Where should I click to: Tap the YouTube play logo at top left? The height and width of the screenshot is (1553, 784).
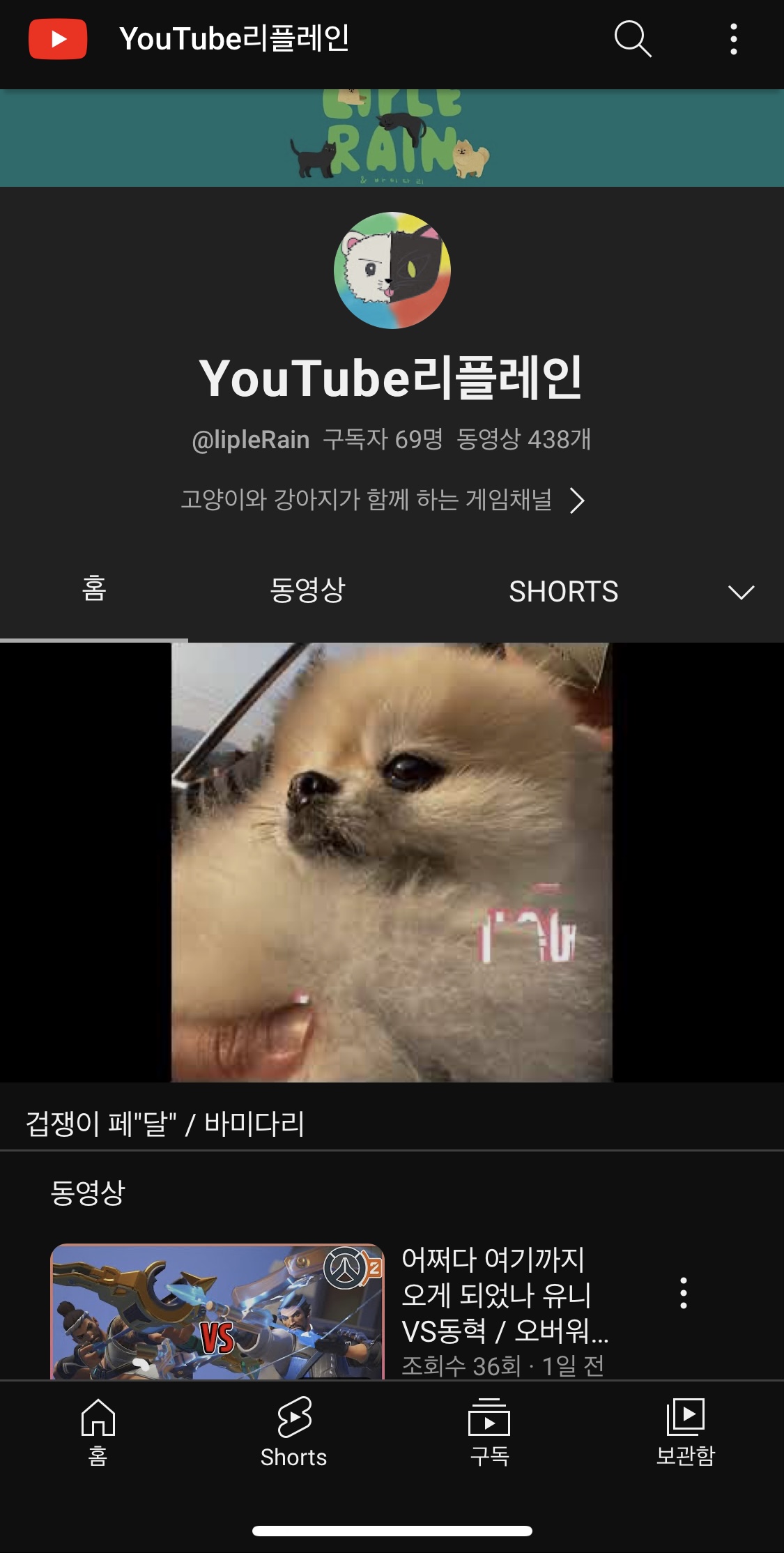59,40
